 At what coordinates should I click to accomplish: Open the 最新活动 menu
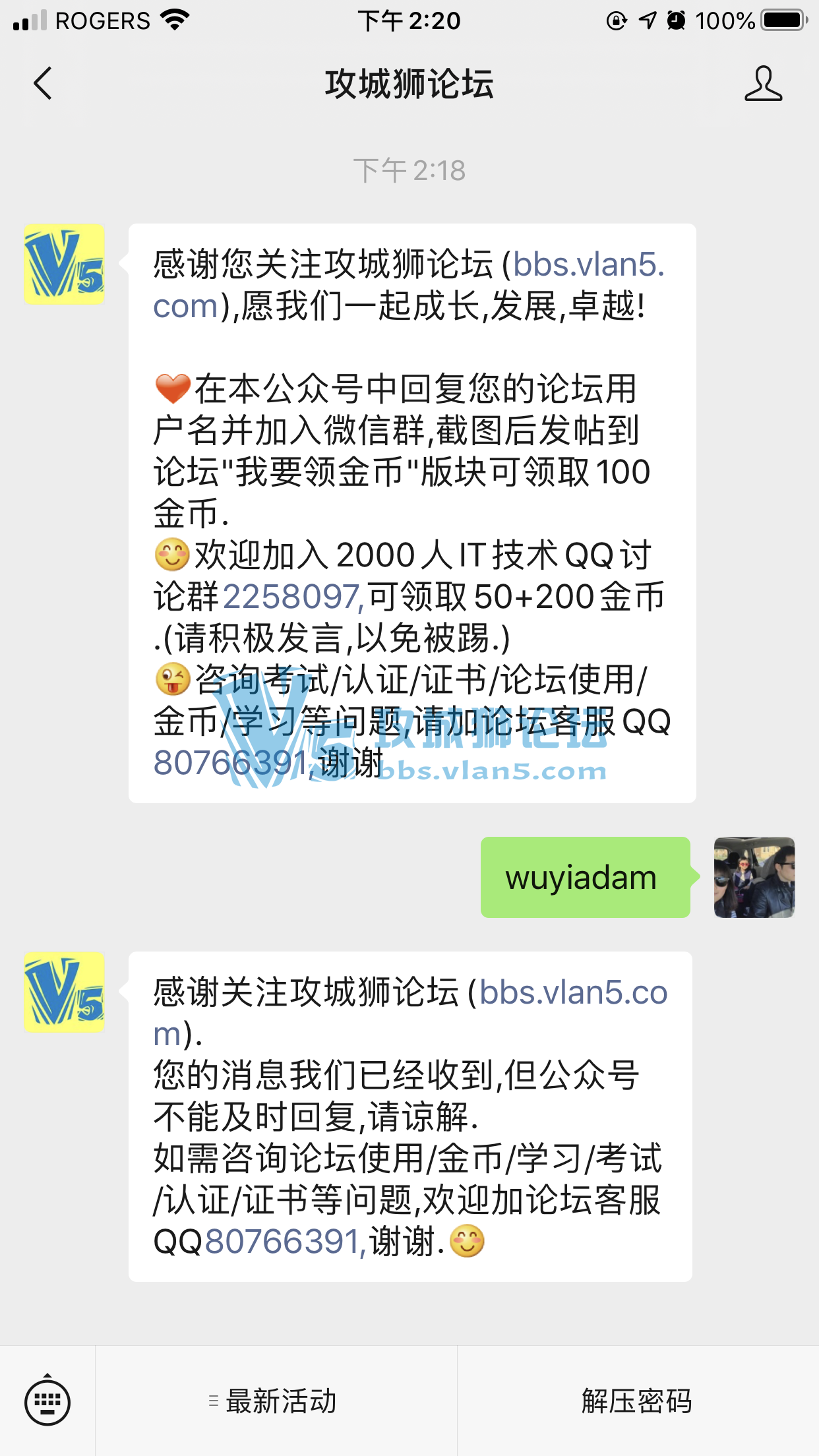pyautogui.click(x=276, y=1401)
